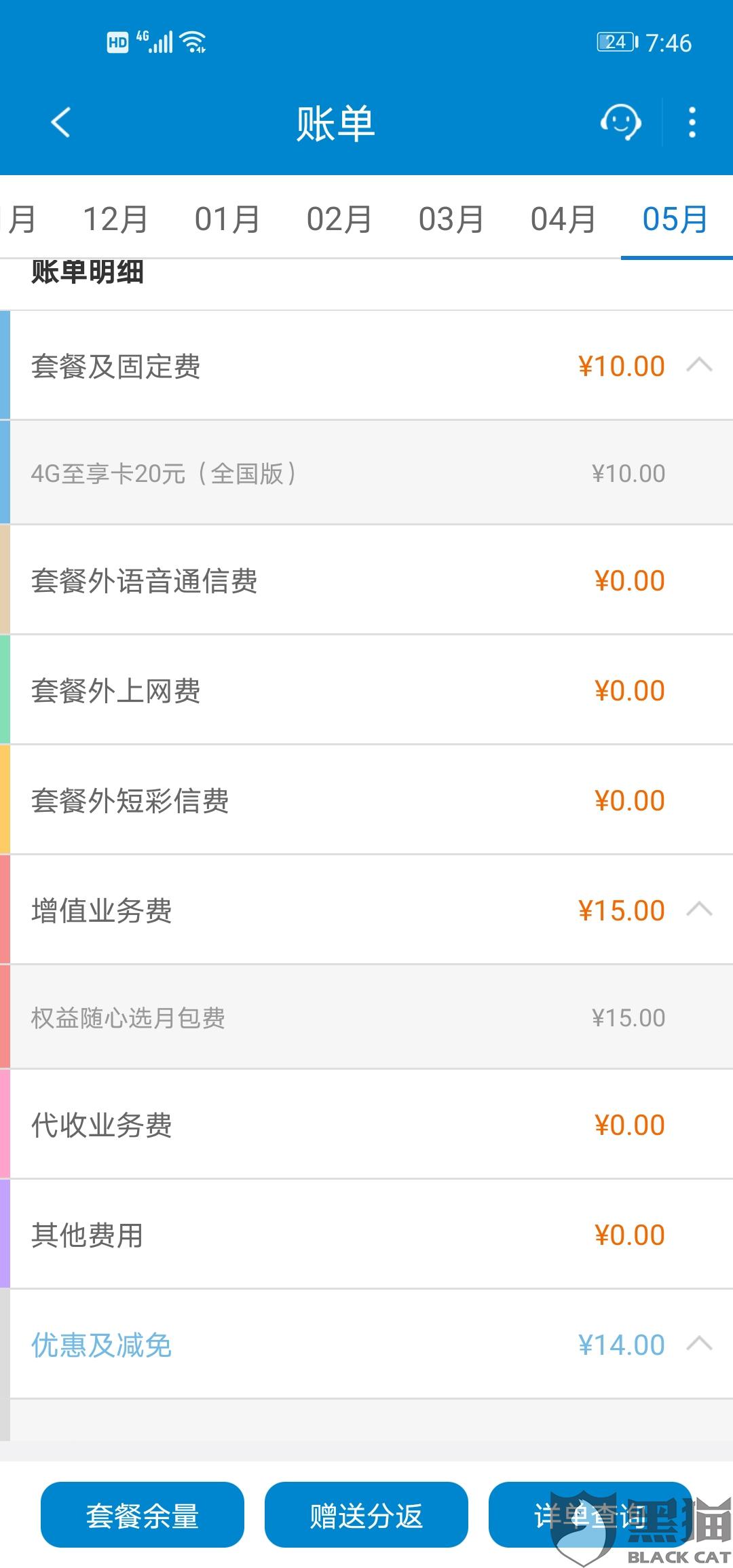The height and width of the screenshot is (1568, 733).
Task: Switch to the 01月 bill tab
Action: pos(227,219)
